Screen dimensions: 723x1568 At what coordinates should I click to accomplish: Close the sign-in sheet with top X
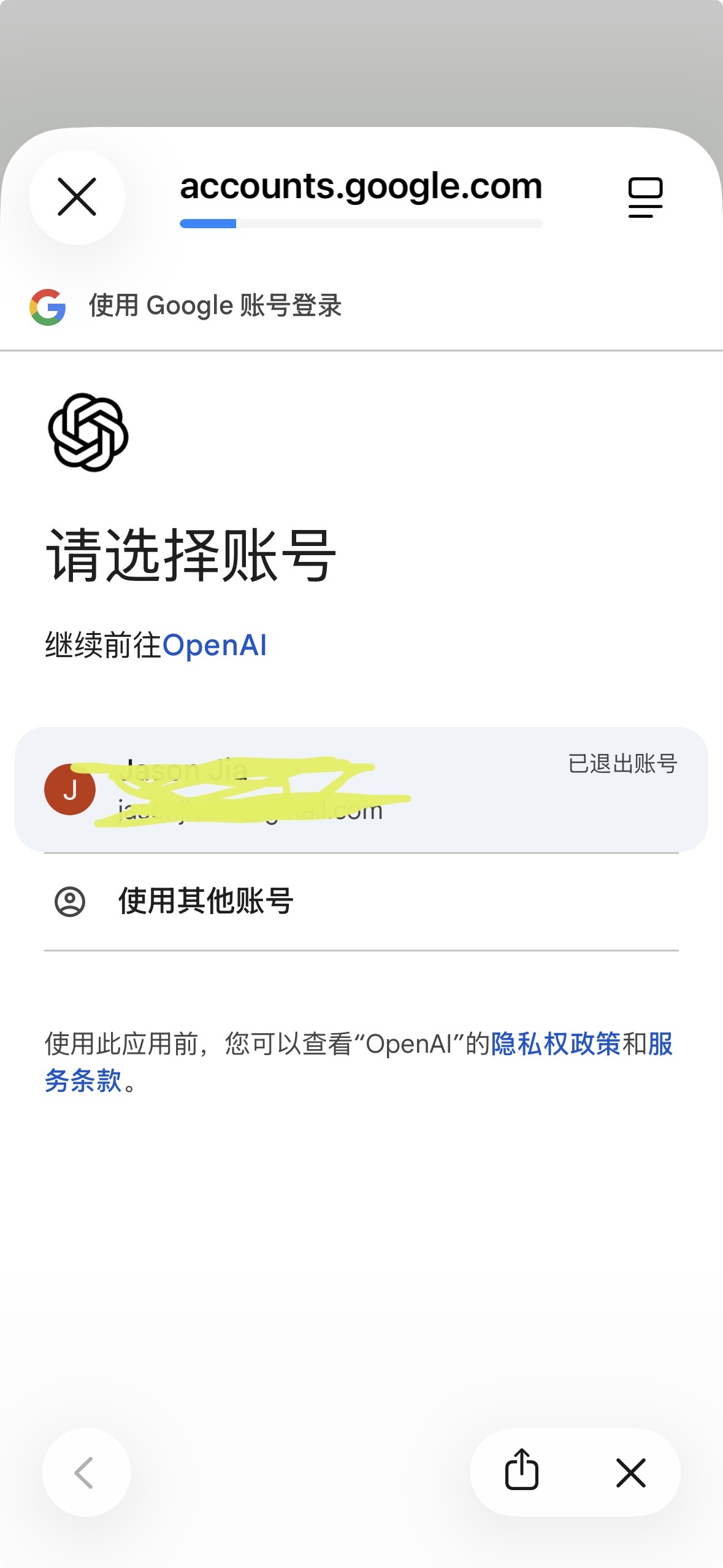tap(77, 197)
